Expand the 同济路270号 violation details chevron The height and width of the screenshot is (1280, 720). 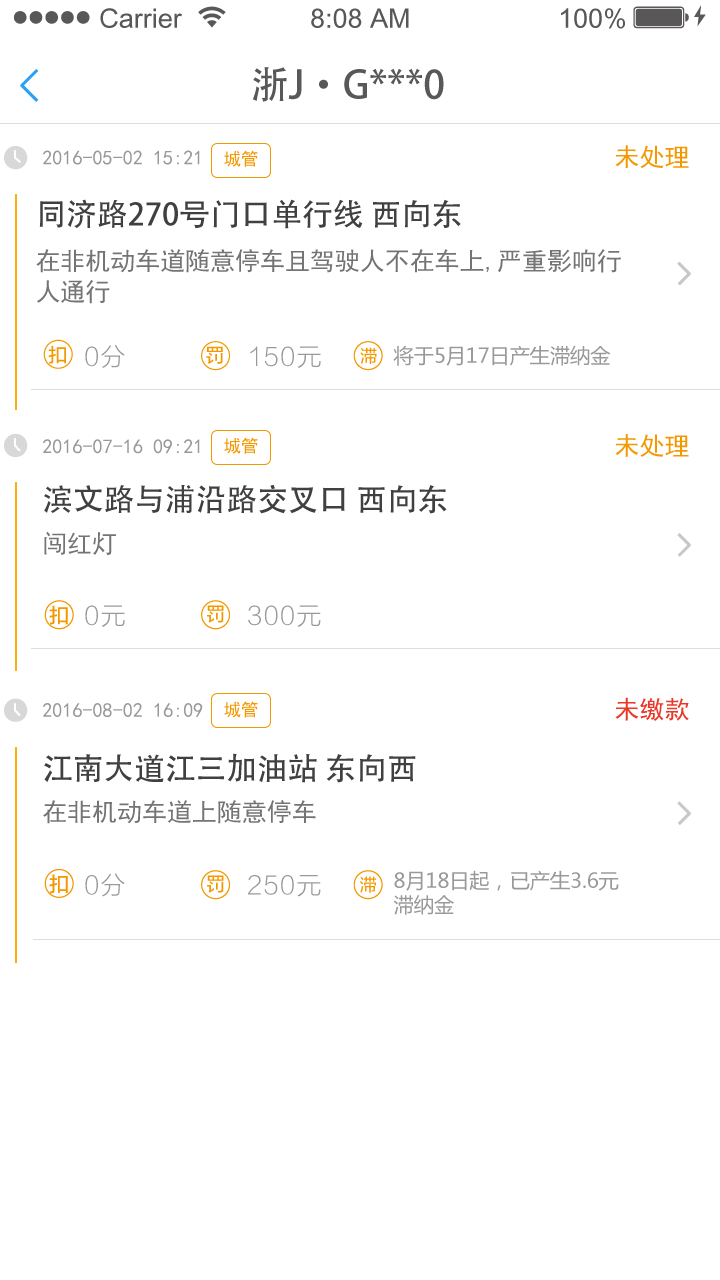click(x=684, y=273)
